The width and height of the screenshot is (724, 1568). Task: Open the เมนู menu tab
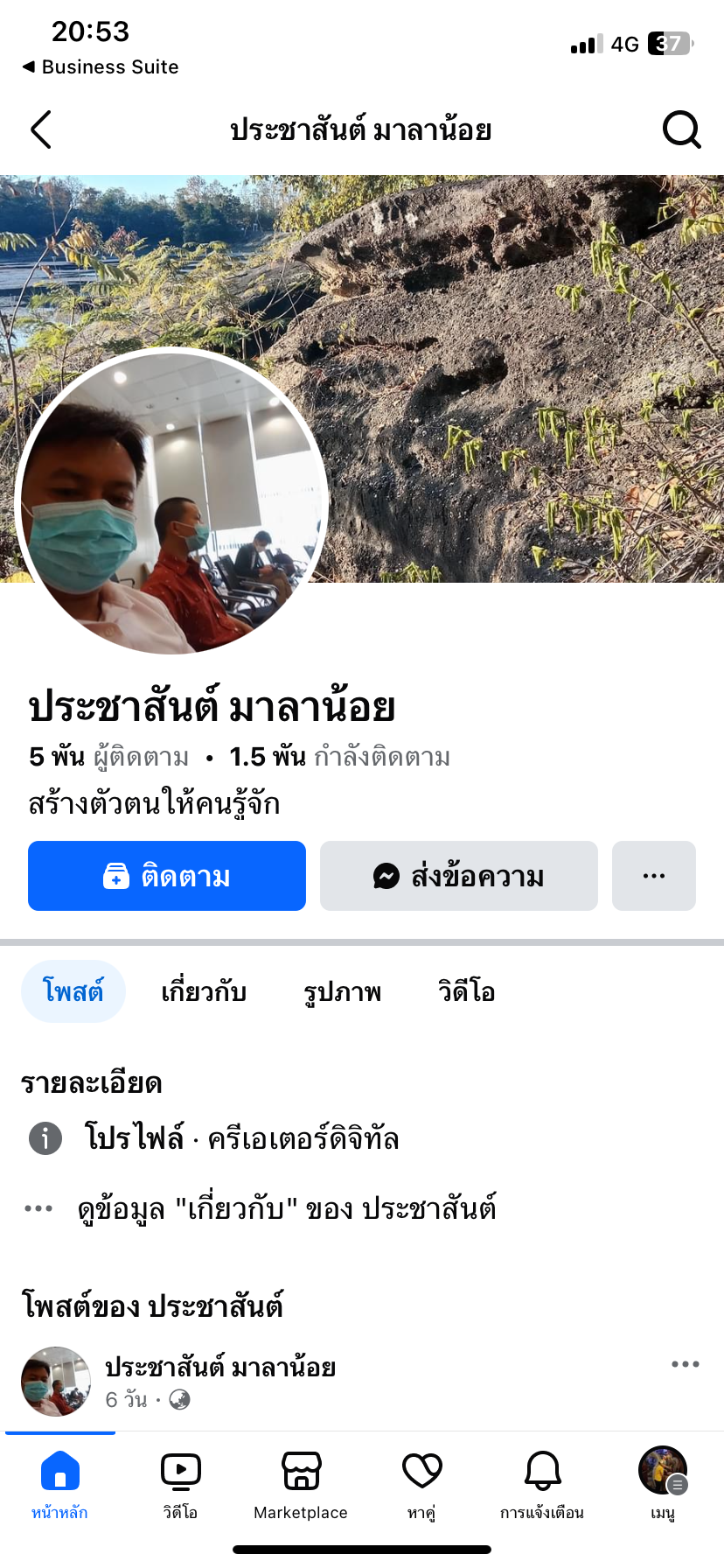(x=663, y=1483)
